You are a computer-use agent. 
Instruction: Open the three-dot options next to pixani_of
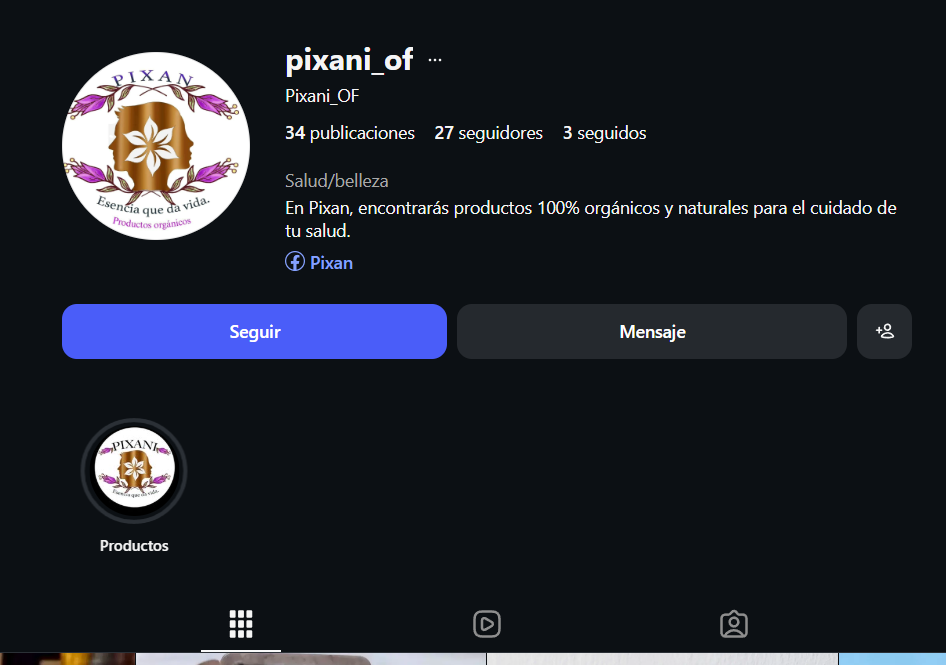435,60
